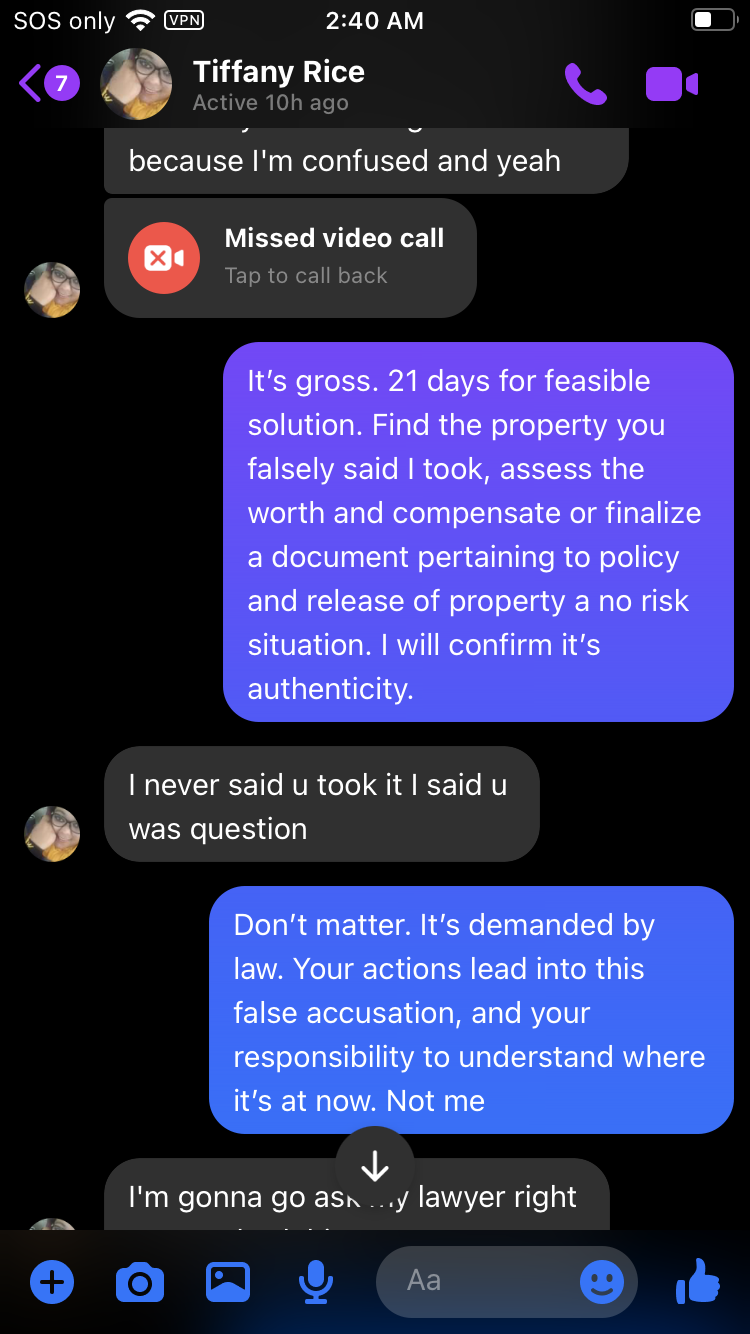Send a thumbs-up like

(x=698, y=1280)
